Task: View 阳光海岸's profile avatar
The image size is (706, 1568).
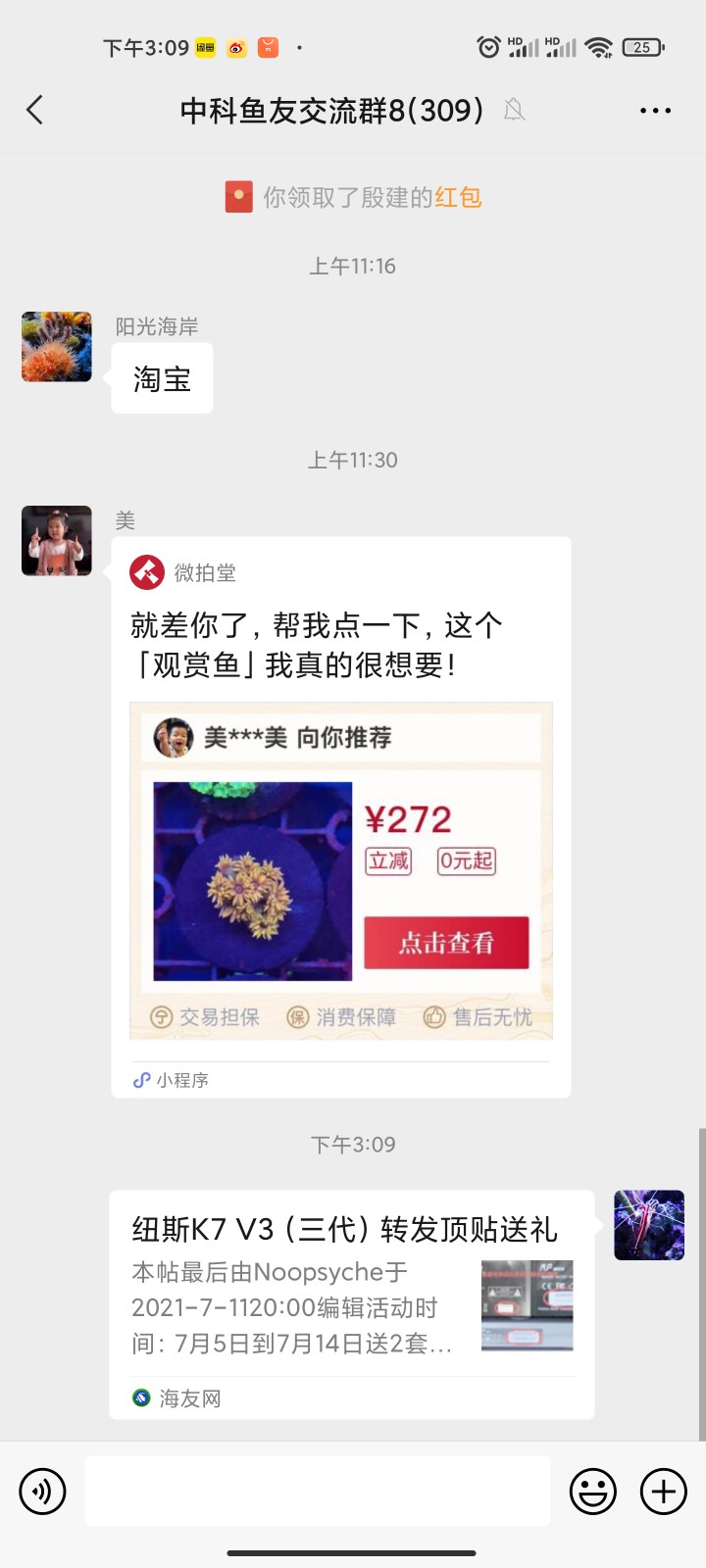Action: (x=57, y=347)
